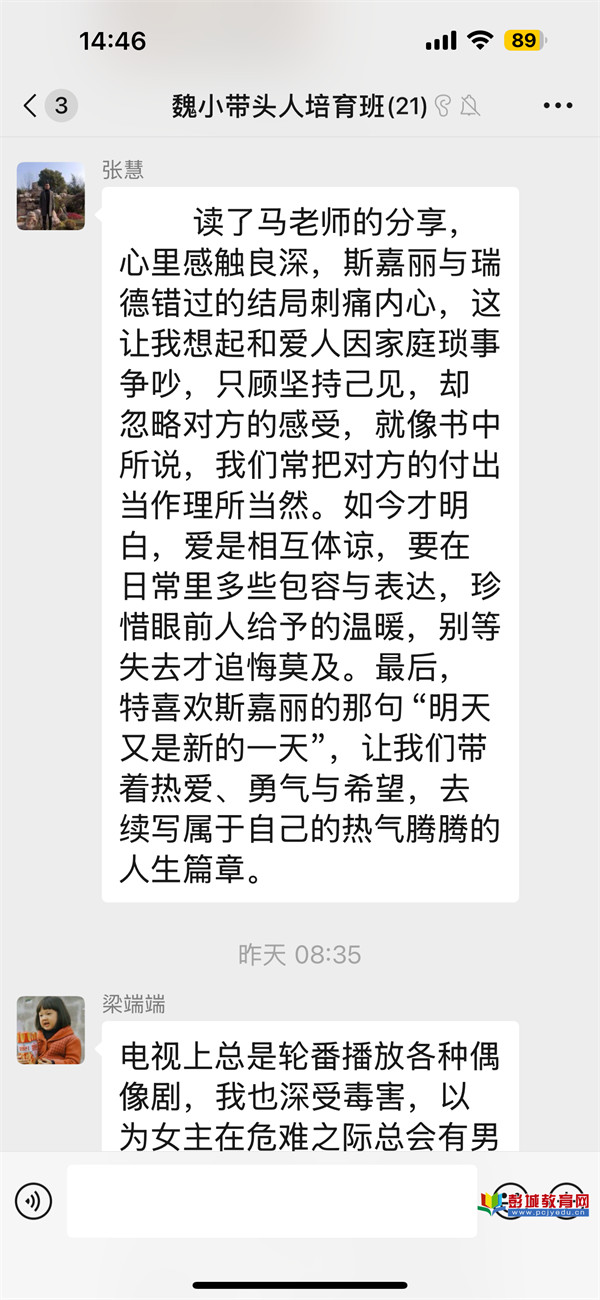This screenshot has width=600, height=1300.
Task: Open 梁端端's profile avatar
Action: (51, 1030)
